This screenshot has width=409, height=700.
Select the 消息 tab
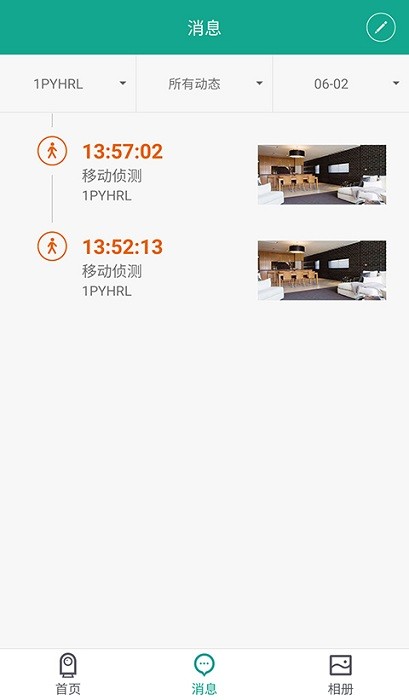(x=204, y=674)
